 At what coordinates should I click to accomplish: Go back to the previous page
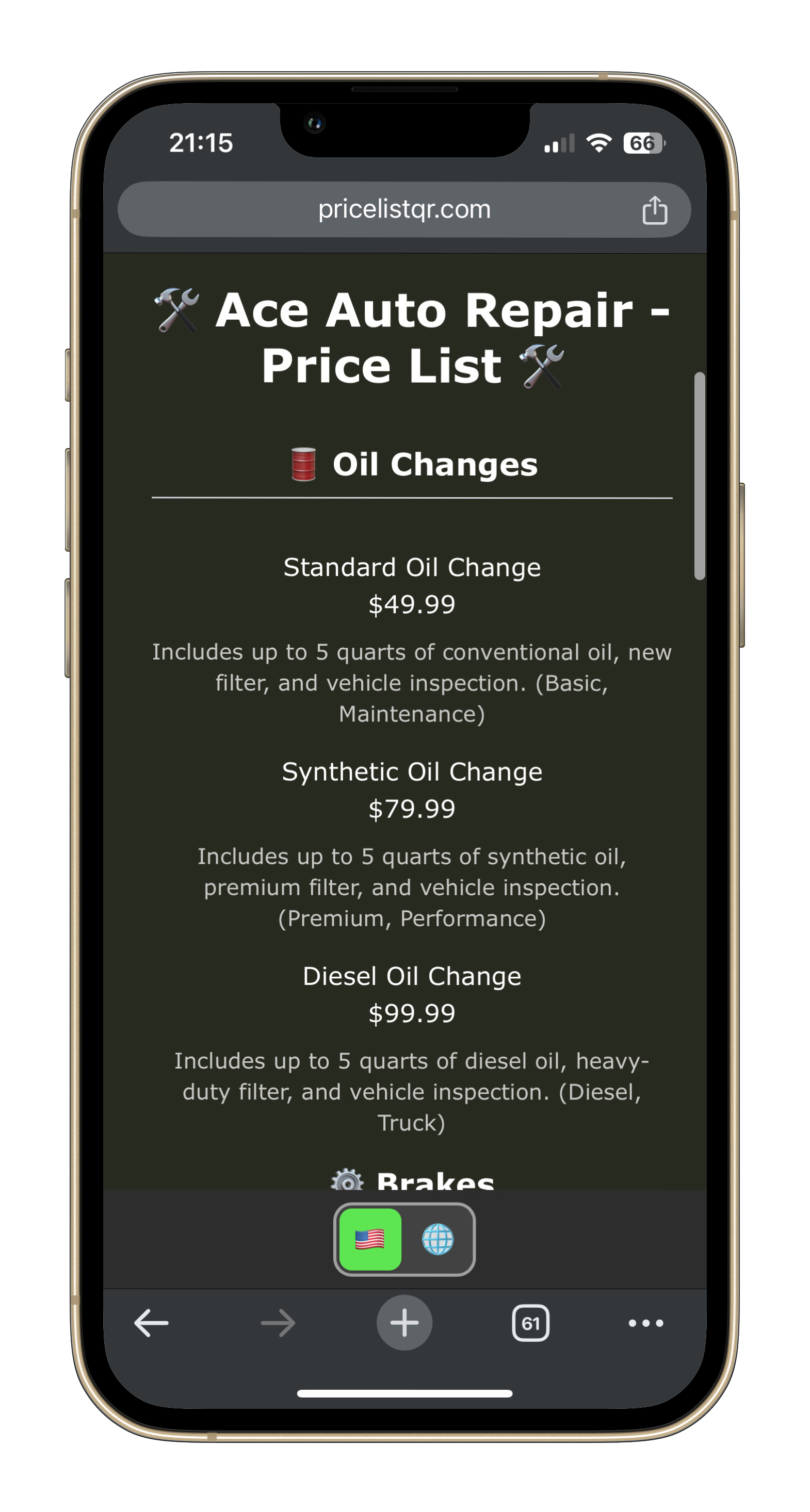tap(152, 1323)
